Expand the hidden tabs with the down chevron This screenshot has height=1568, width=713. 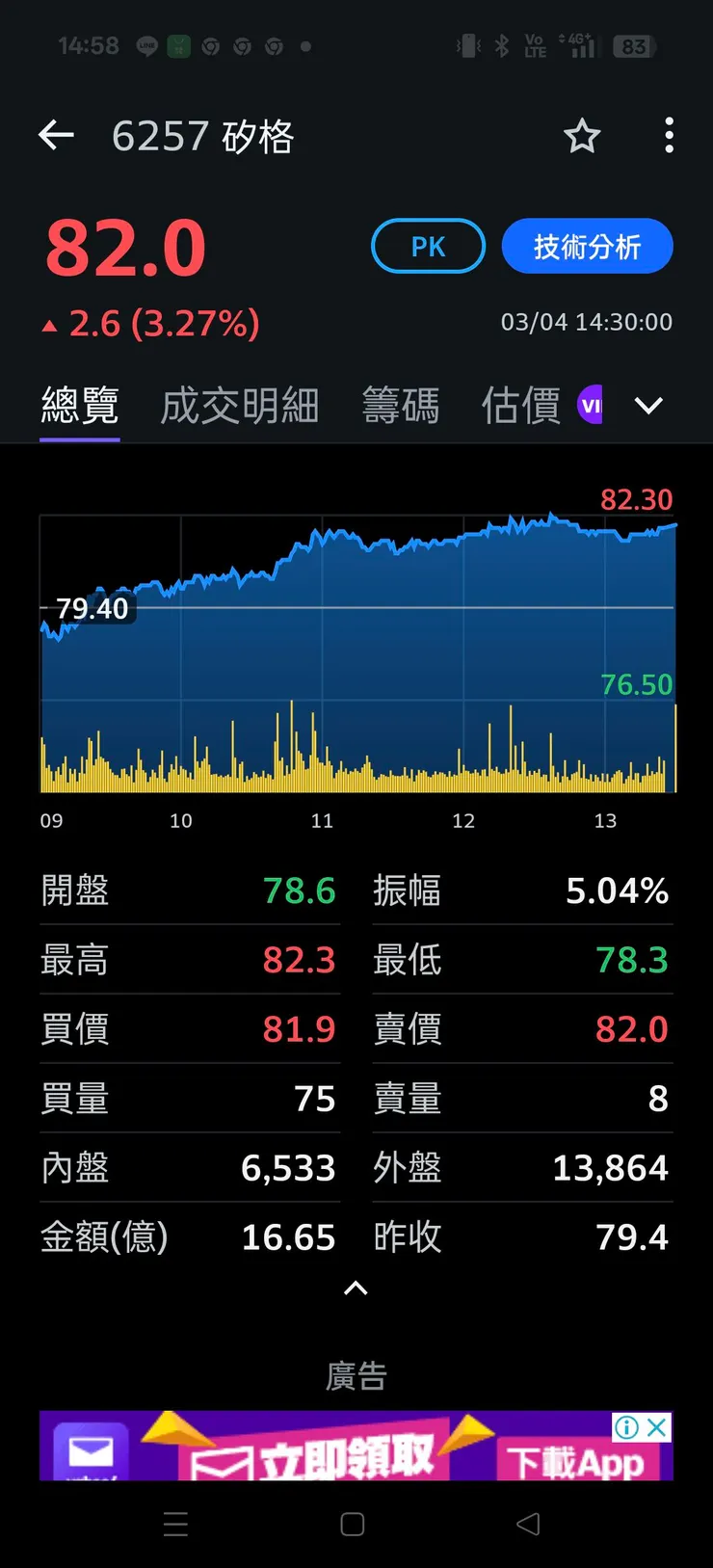(648, 406)
